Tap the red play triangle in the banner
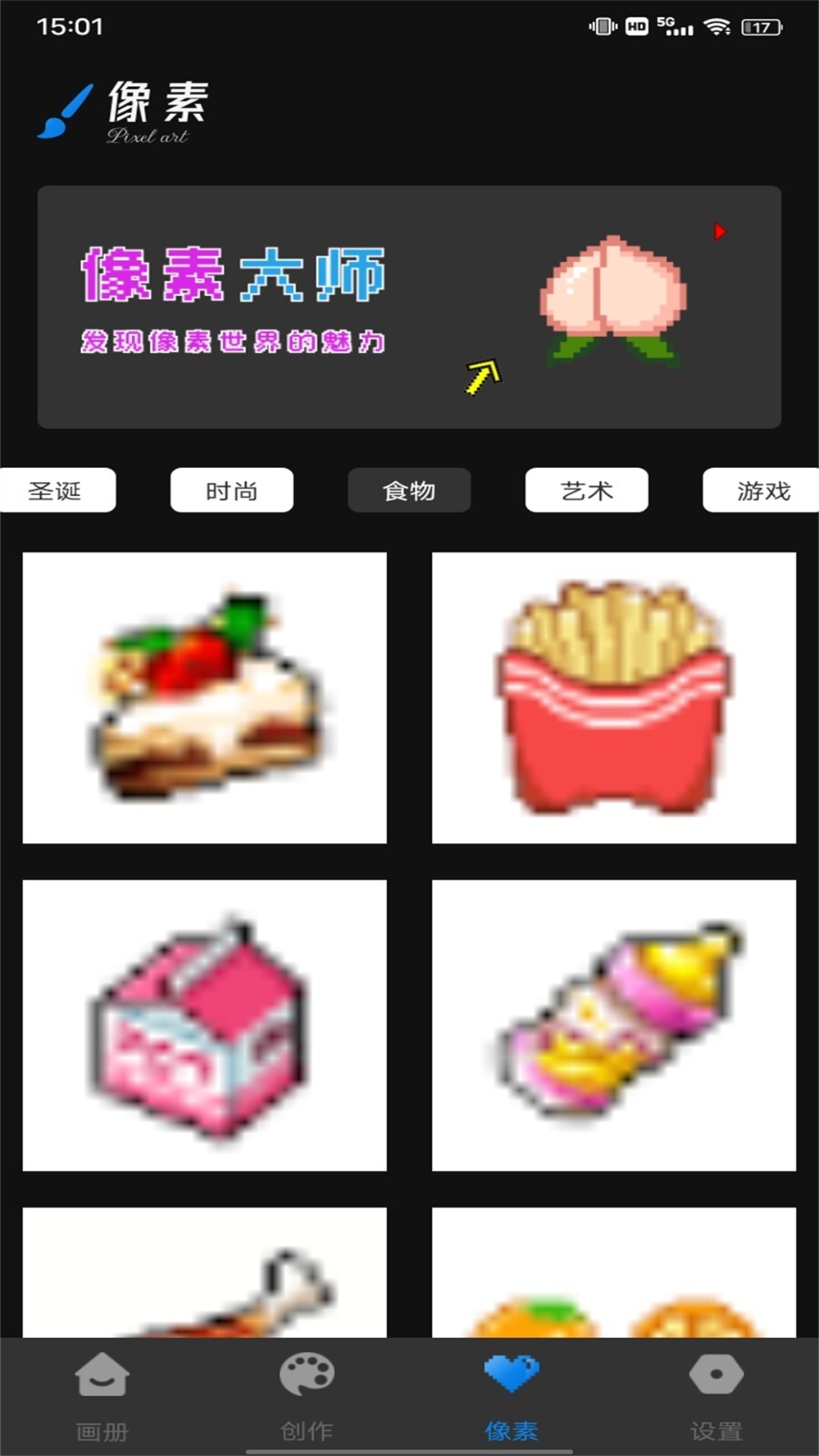Image resolution: width=819 pixels, height=1456 pixels. tap(719, 232)
